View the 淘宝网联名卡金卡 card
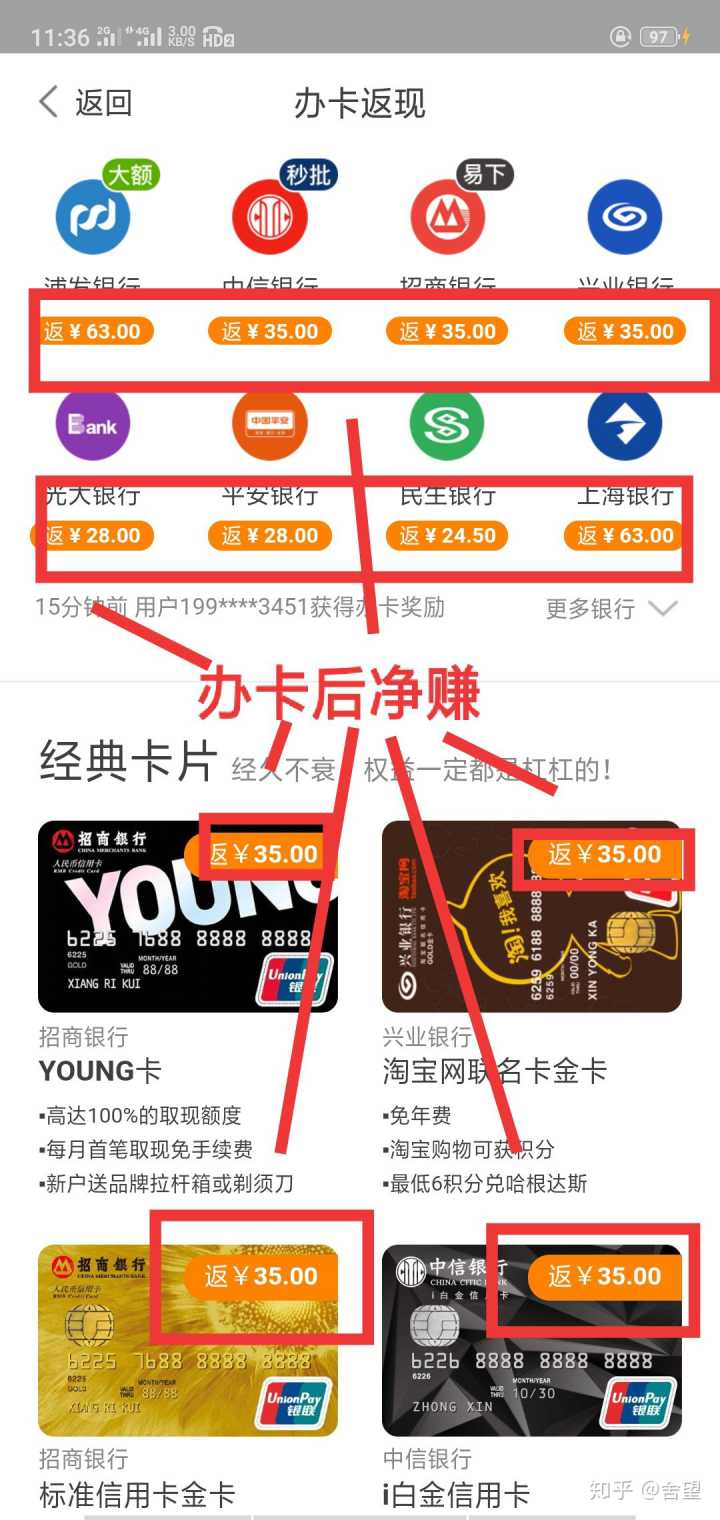Image resolution: width=720 pixels, height=1520 pixels. [532, 917]
